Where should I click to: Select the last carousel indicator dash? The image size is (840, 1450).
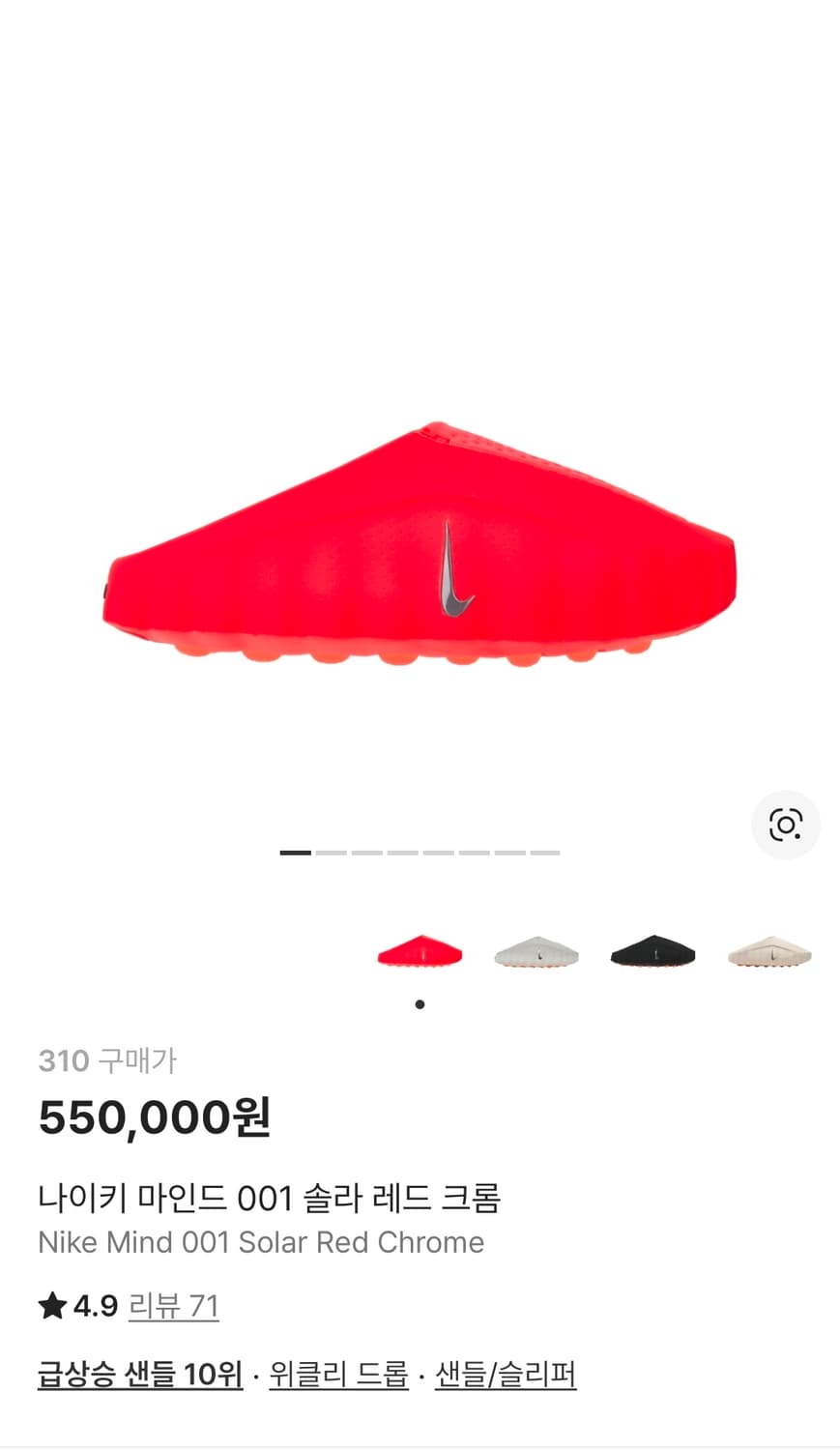tap(546, 852)
